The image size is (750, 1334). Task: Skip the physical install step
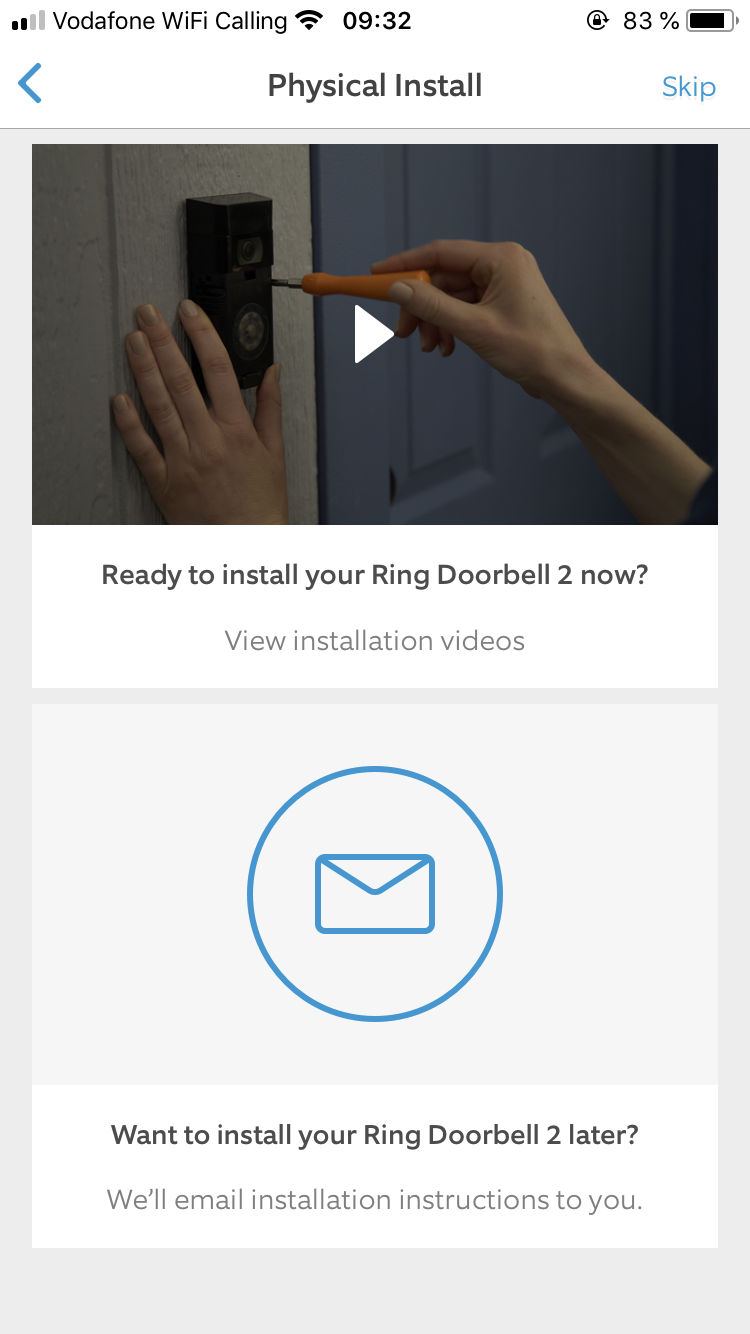point(688,87)
